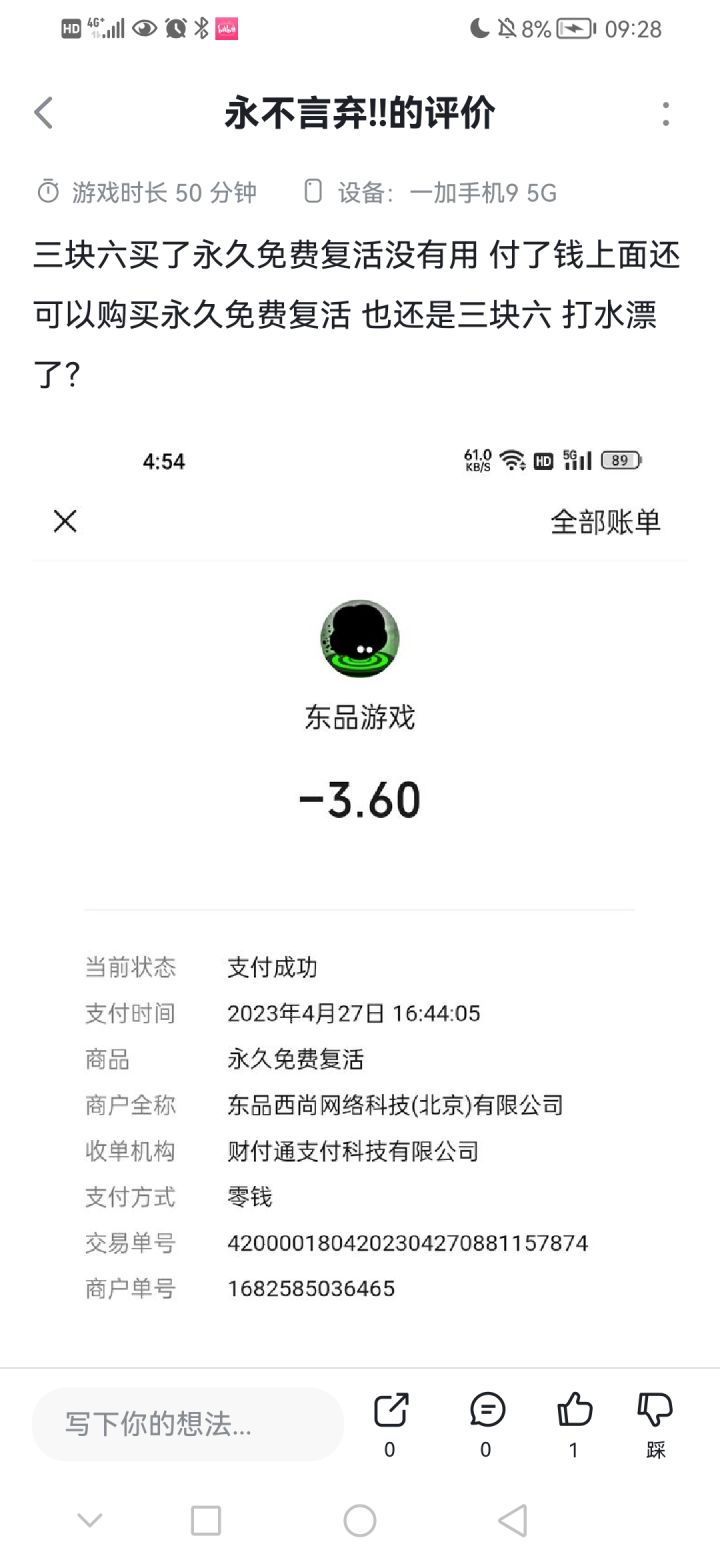Viewport: 720px width, 1560px height.
Task: Go back from the review page
Action: [x=43, y=113]
